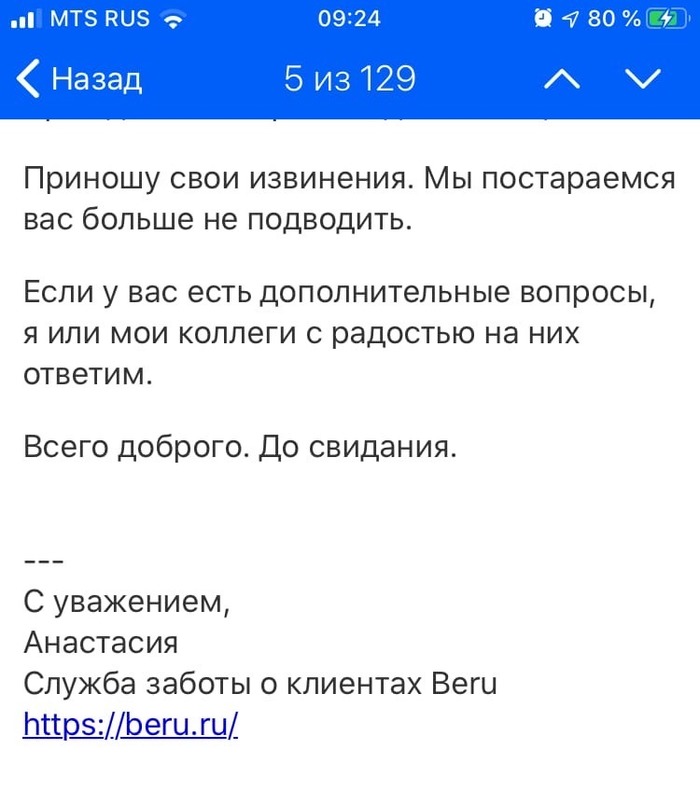Open the https://beru.ru/ link
The width and height of the screenshot is (700, 791).
130,722
